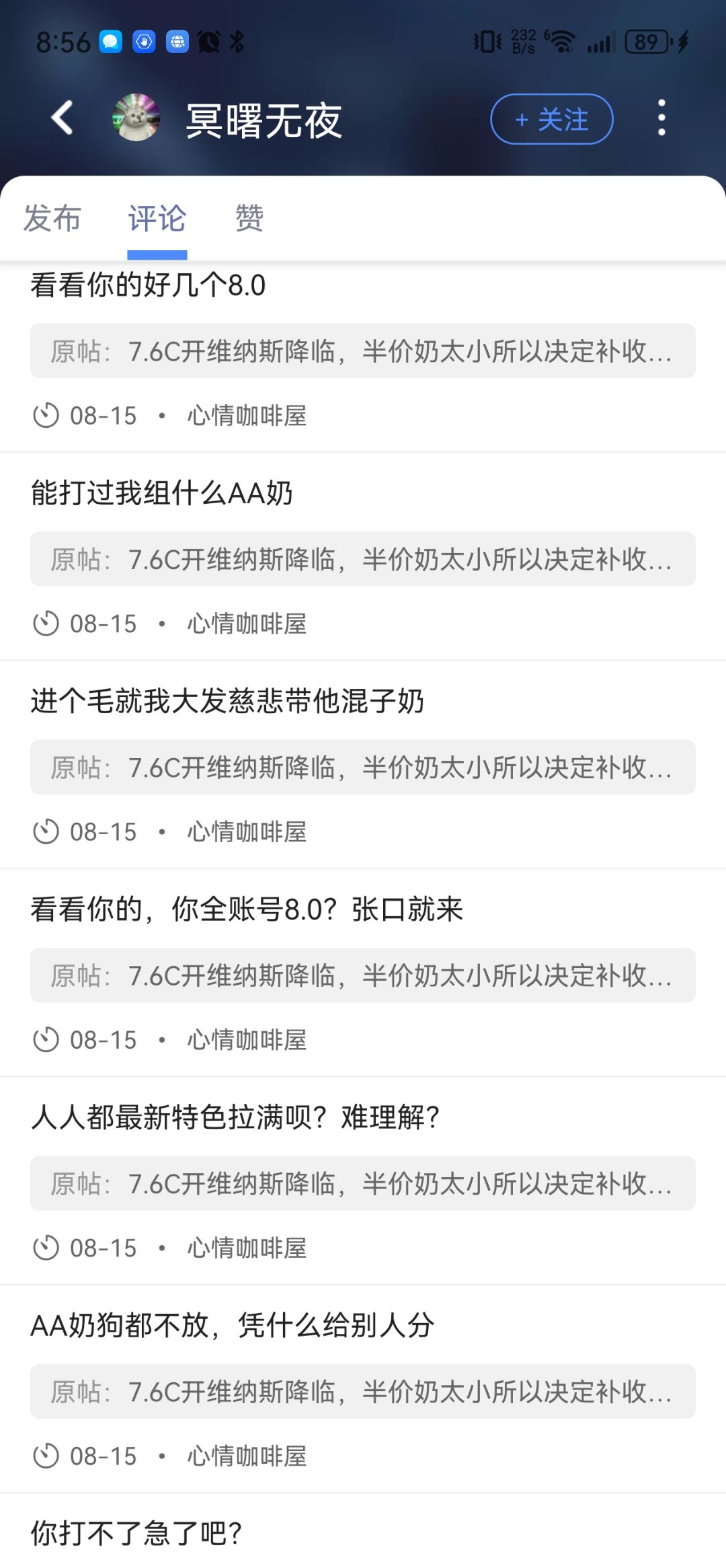
Task: Select the 评论 tab
Action: tap(157, 219)
